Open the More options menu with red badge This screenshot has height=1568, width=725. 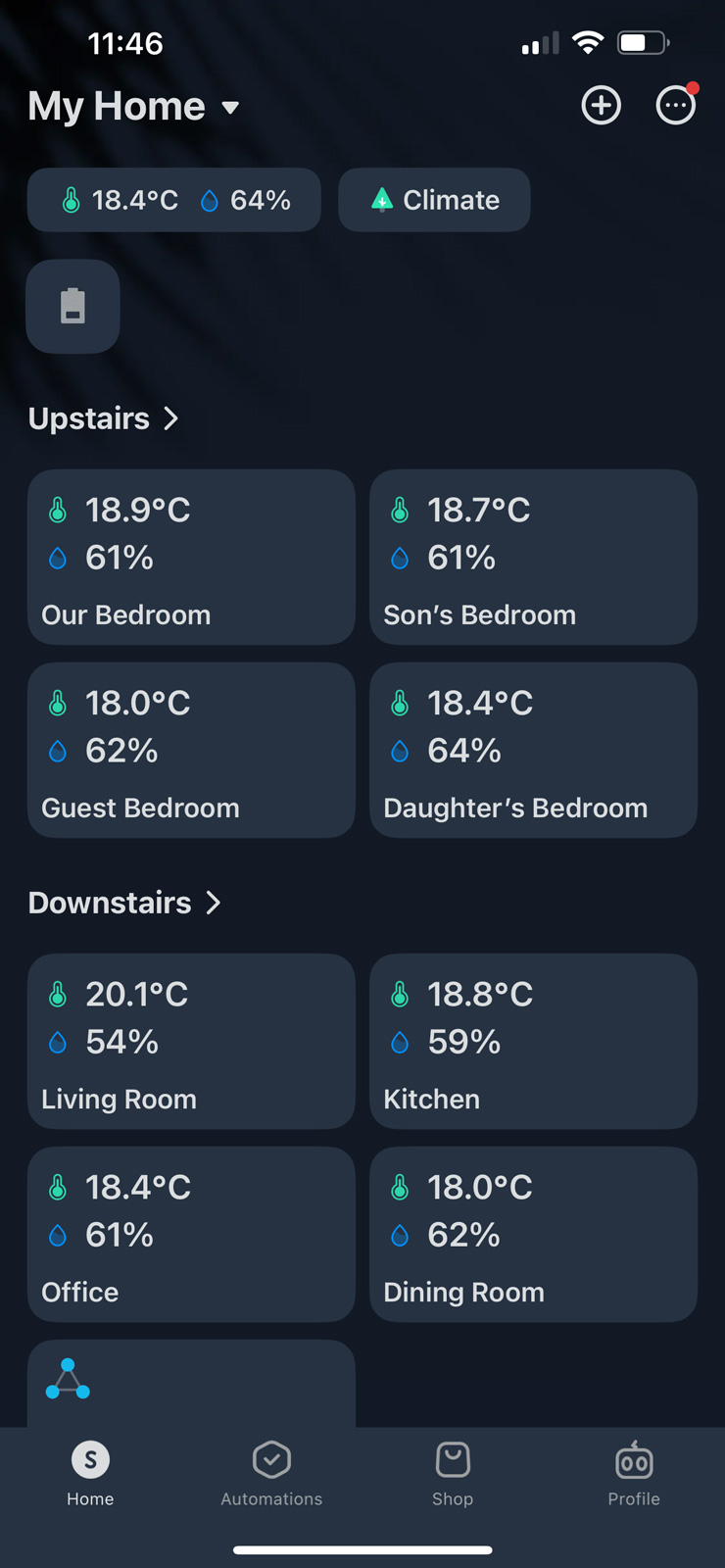click(675, 105)
